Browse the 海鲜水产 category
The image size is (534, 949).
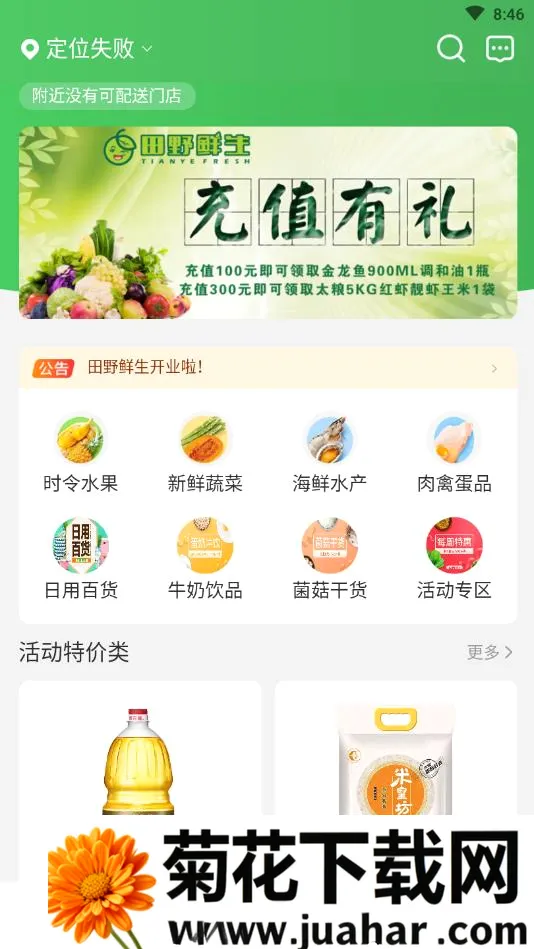pos(330,454)
